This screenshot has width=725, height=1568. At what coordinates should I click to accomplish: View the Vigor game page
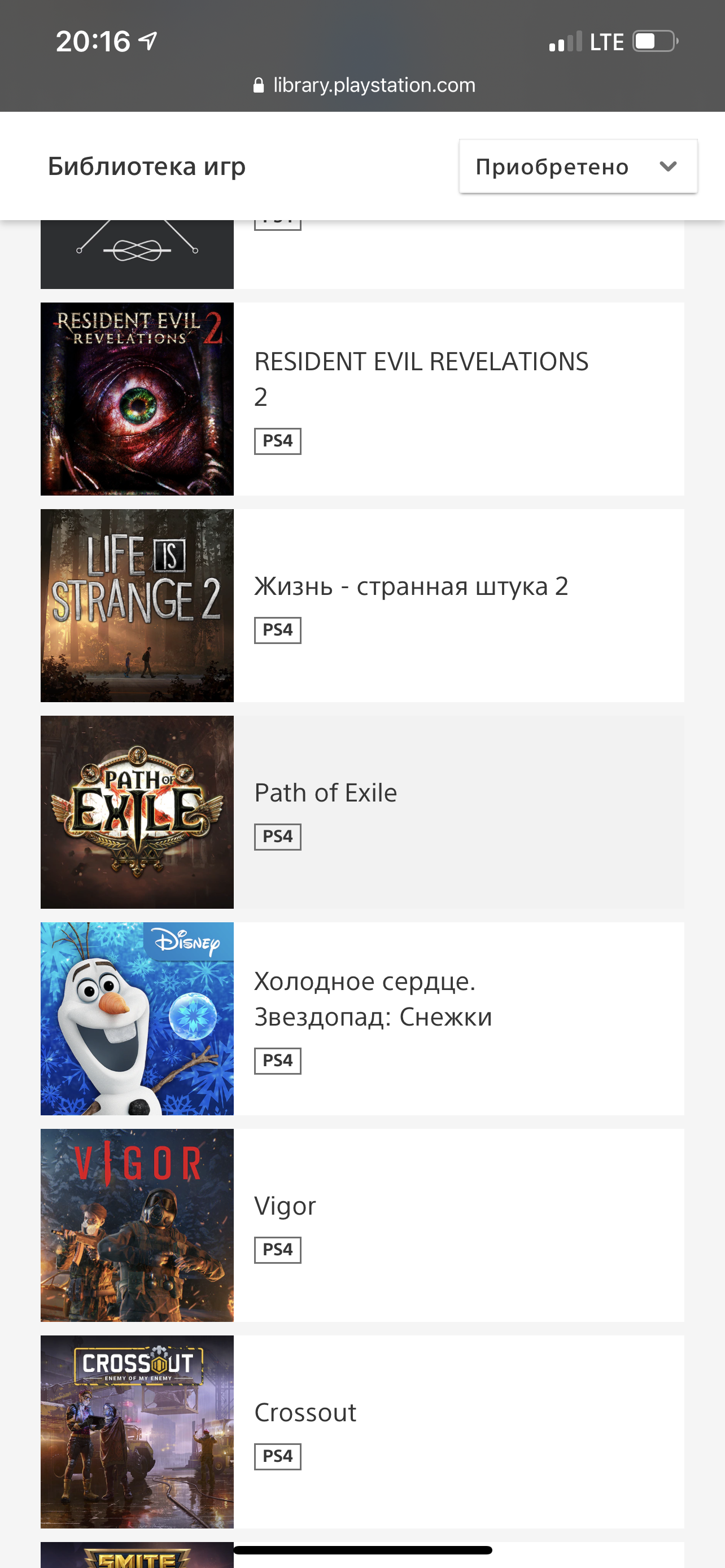point(285,1206)
